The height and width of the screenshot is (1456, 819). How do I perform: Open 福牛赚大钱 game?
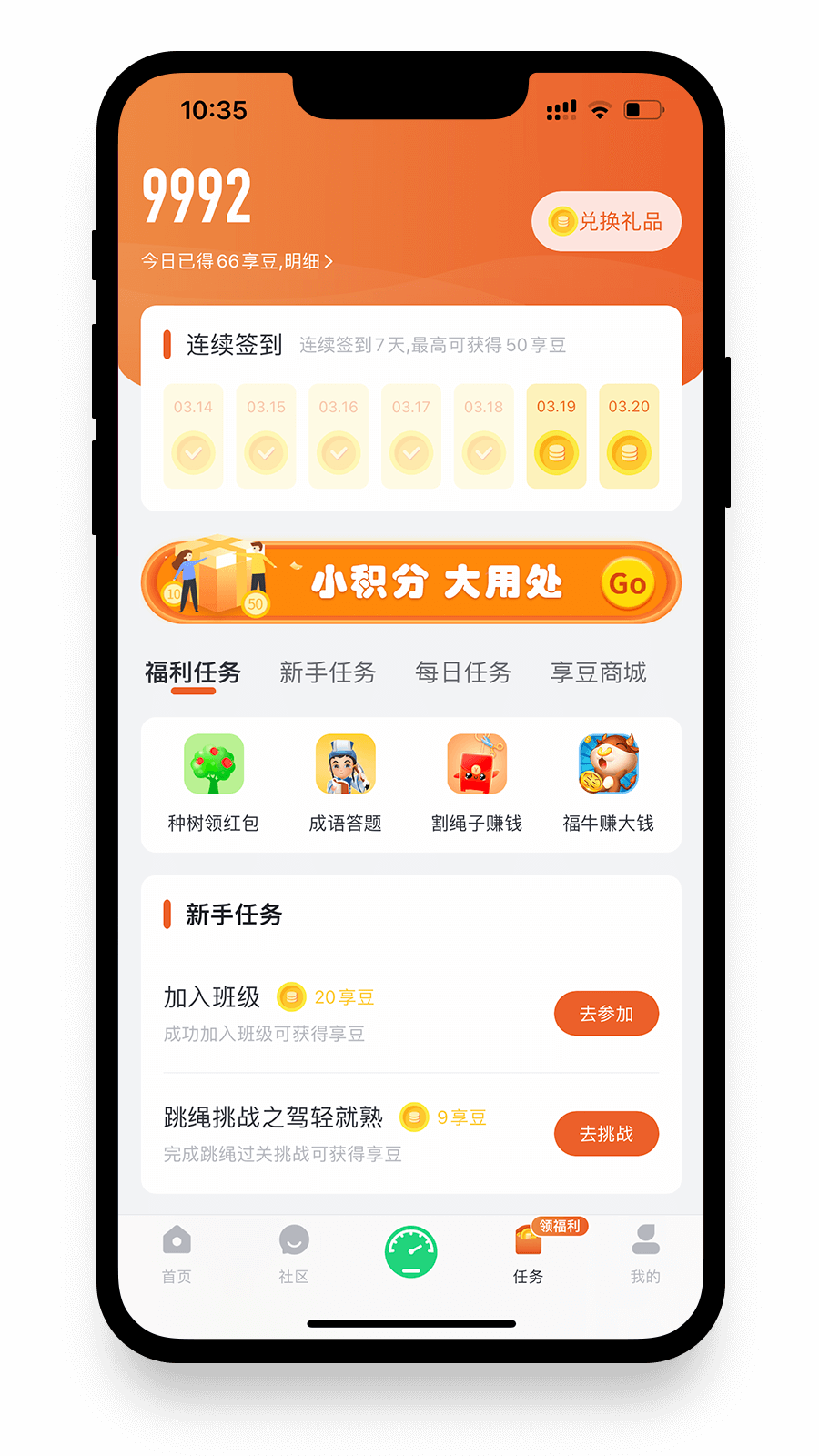click(x=609, y=784)
